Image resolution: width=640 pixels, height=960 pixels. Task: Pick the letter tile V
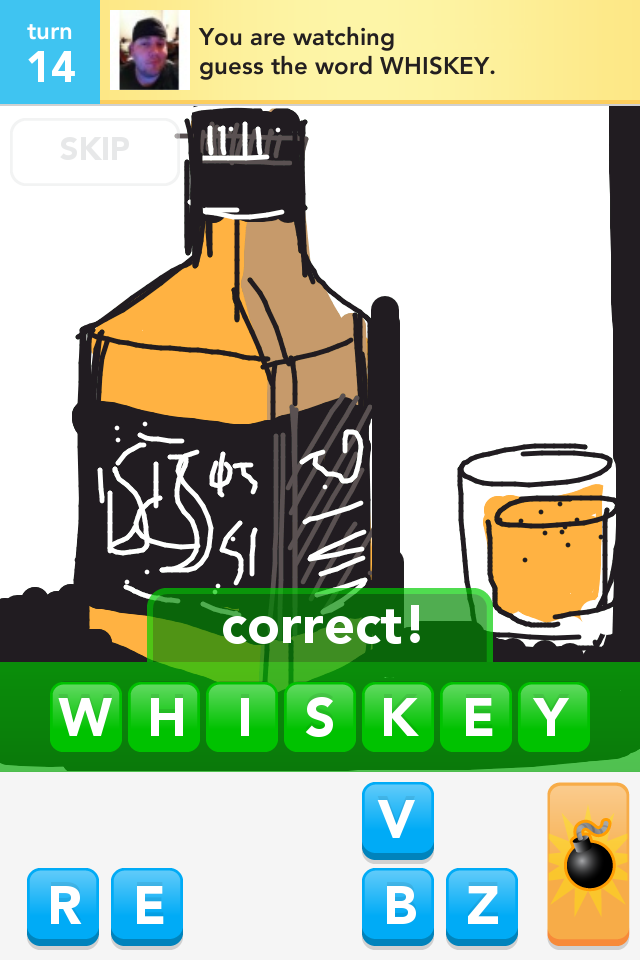coord(397,820)
